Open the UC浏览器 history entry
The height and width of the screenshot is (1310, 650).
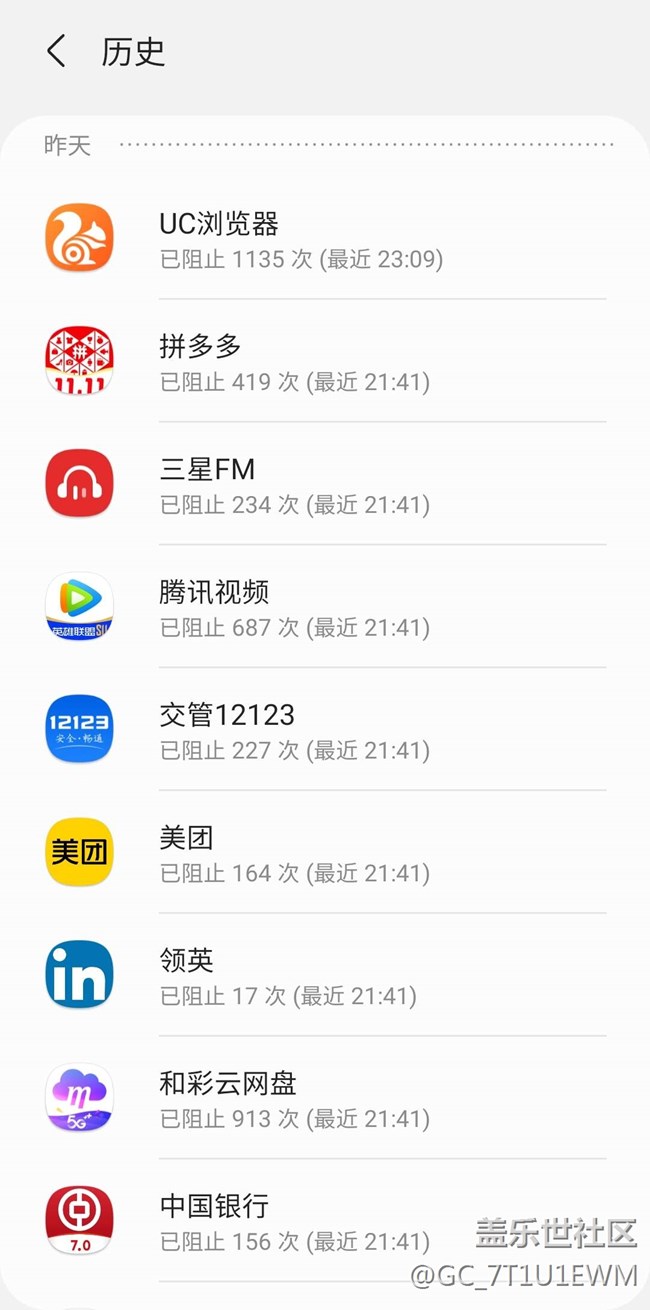[x=325, y=239]
